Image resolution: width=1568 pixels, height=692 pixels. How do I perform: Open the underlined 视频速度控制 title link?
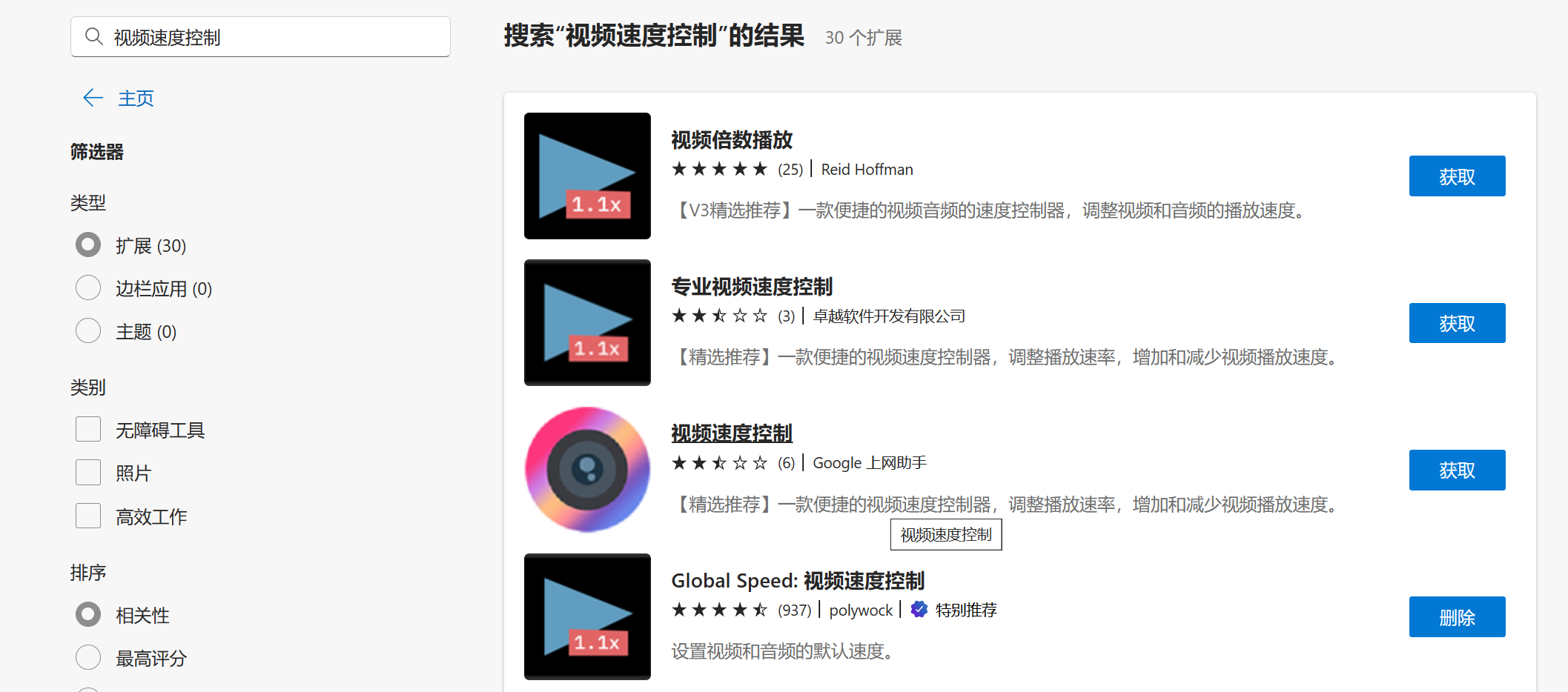click(732, 433)
